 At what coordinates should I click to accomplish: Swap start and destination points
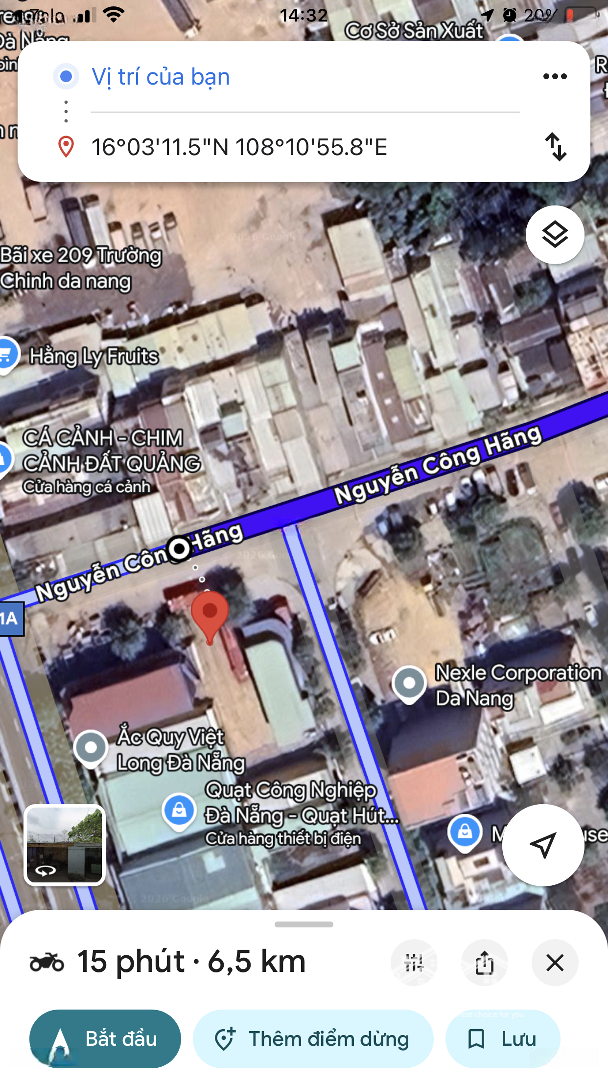coord(555,147)
